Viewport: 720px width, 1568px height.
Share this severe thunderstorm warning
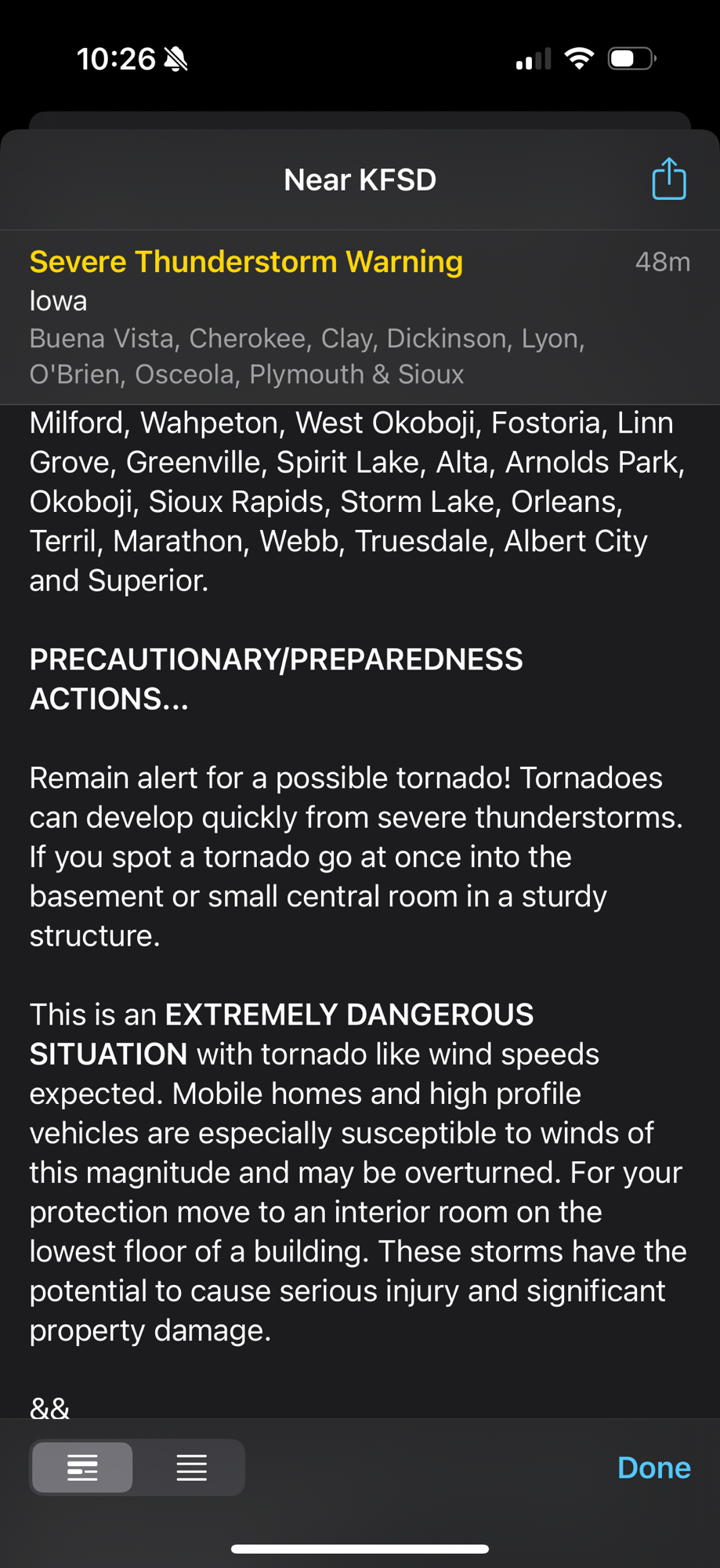point(668,180)
